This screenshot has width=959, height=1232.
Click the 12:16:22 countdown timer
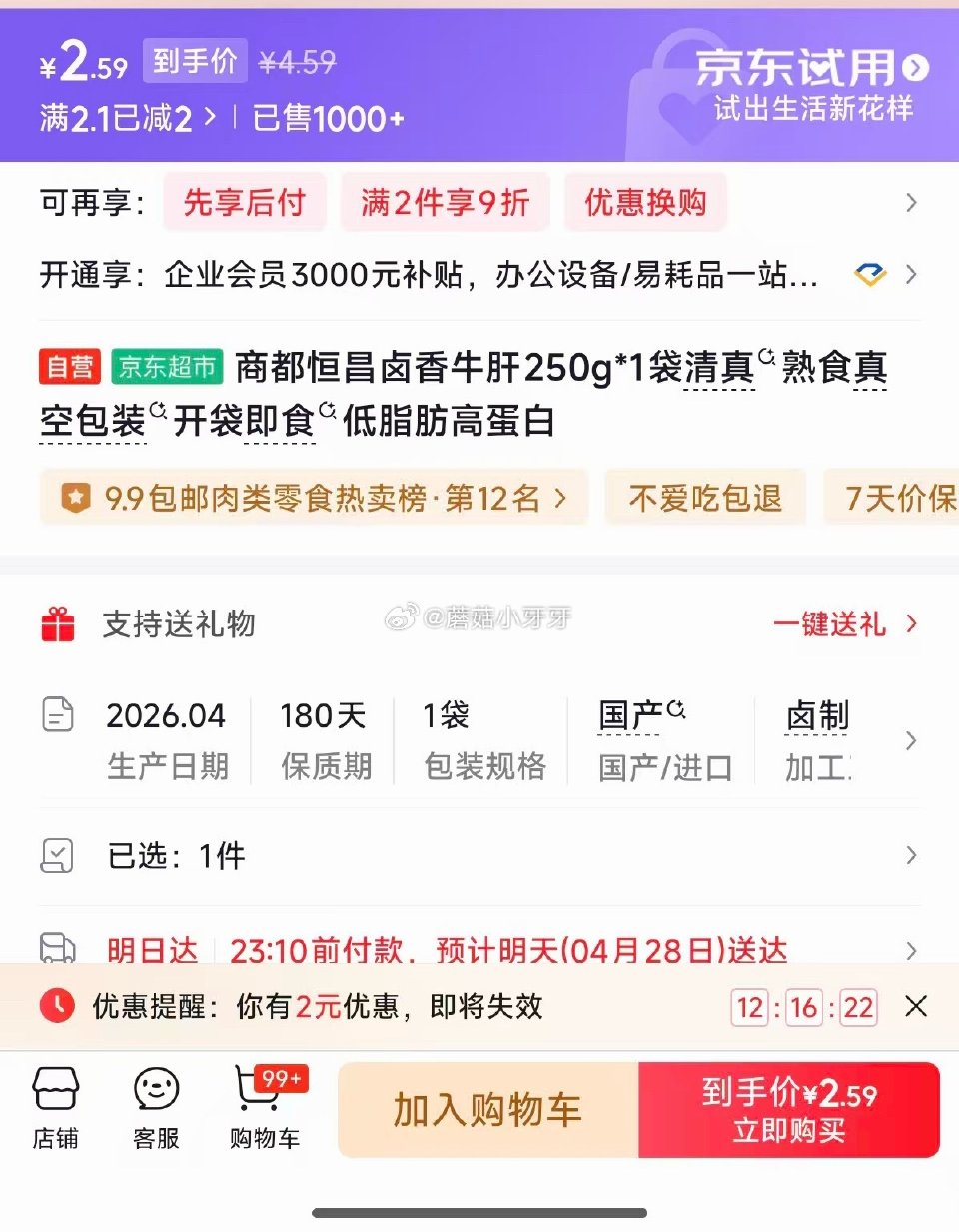[x=804, y=1007]
